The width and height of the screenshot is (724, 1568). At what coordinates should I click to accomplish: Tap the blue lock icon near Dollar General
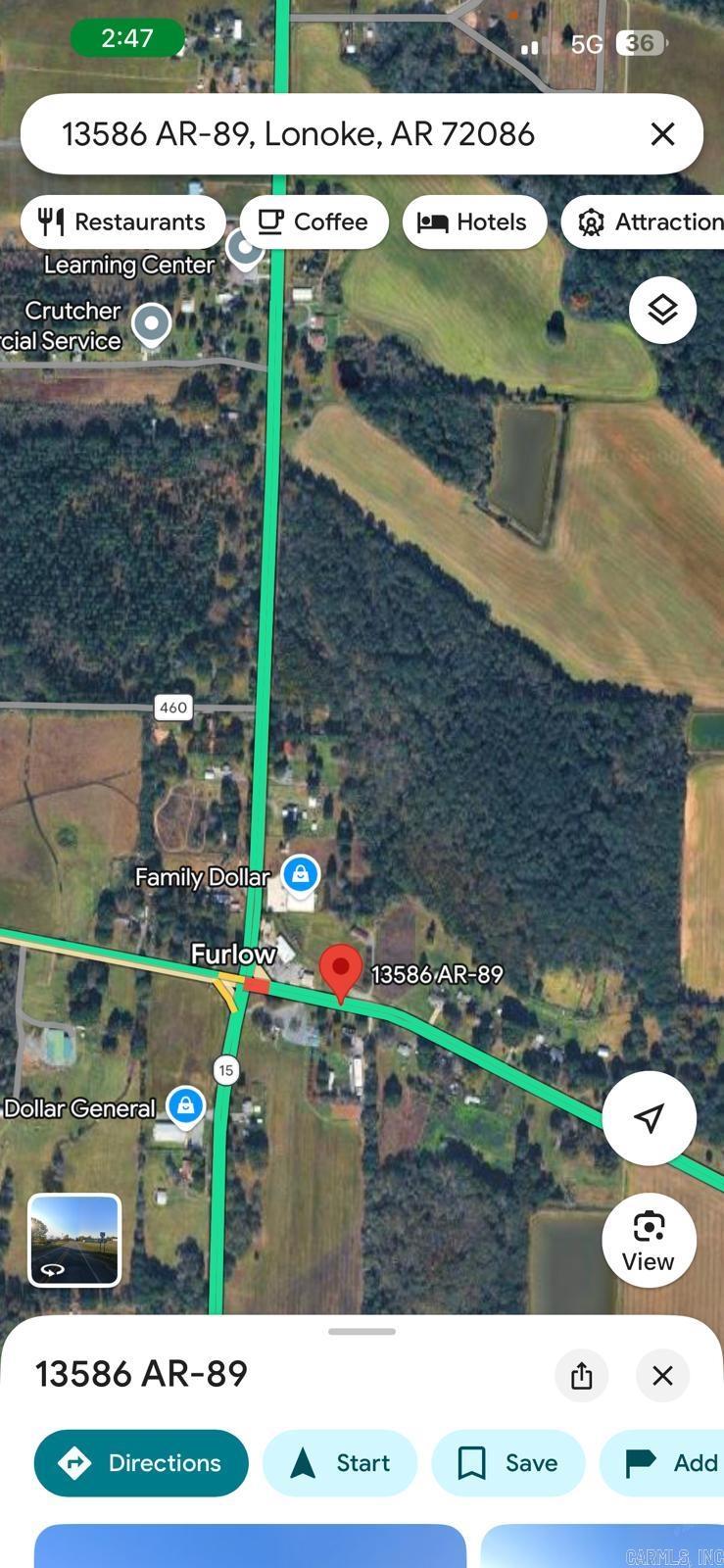tap(184, 1105)
